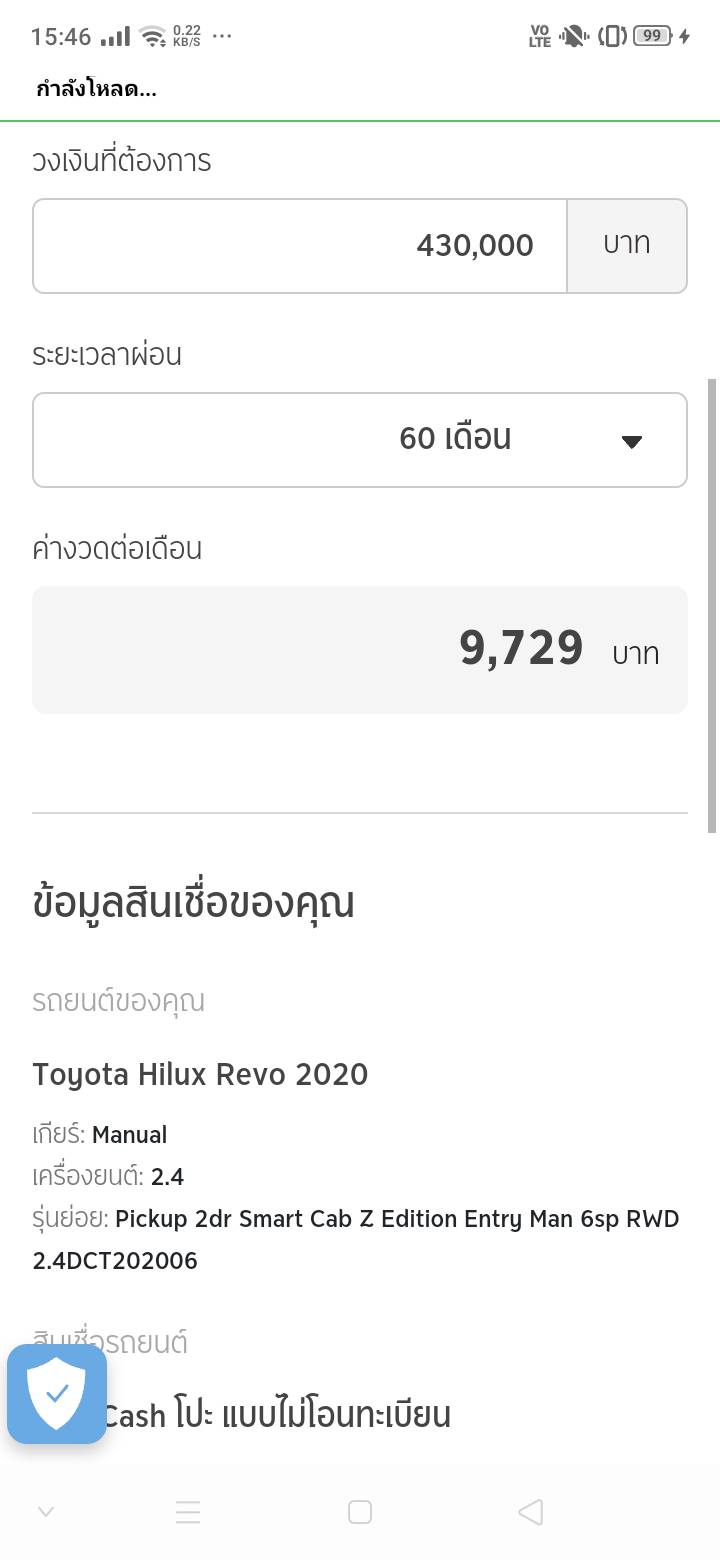The height and width of the screenshot is (1560, 720).
Task: Hide the navigation bar with the down chevron
Action: pos(45,1512)
